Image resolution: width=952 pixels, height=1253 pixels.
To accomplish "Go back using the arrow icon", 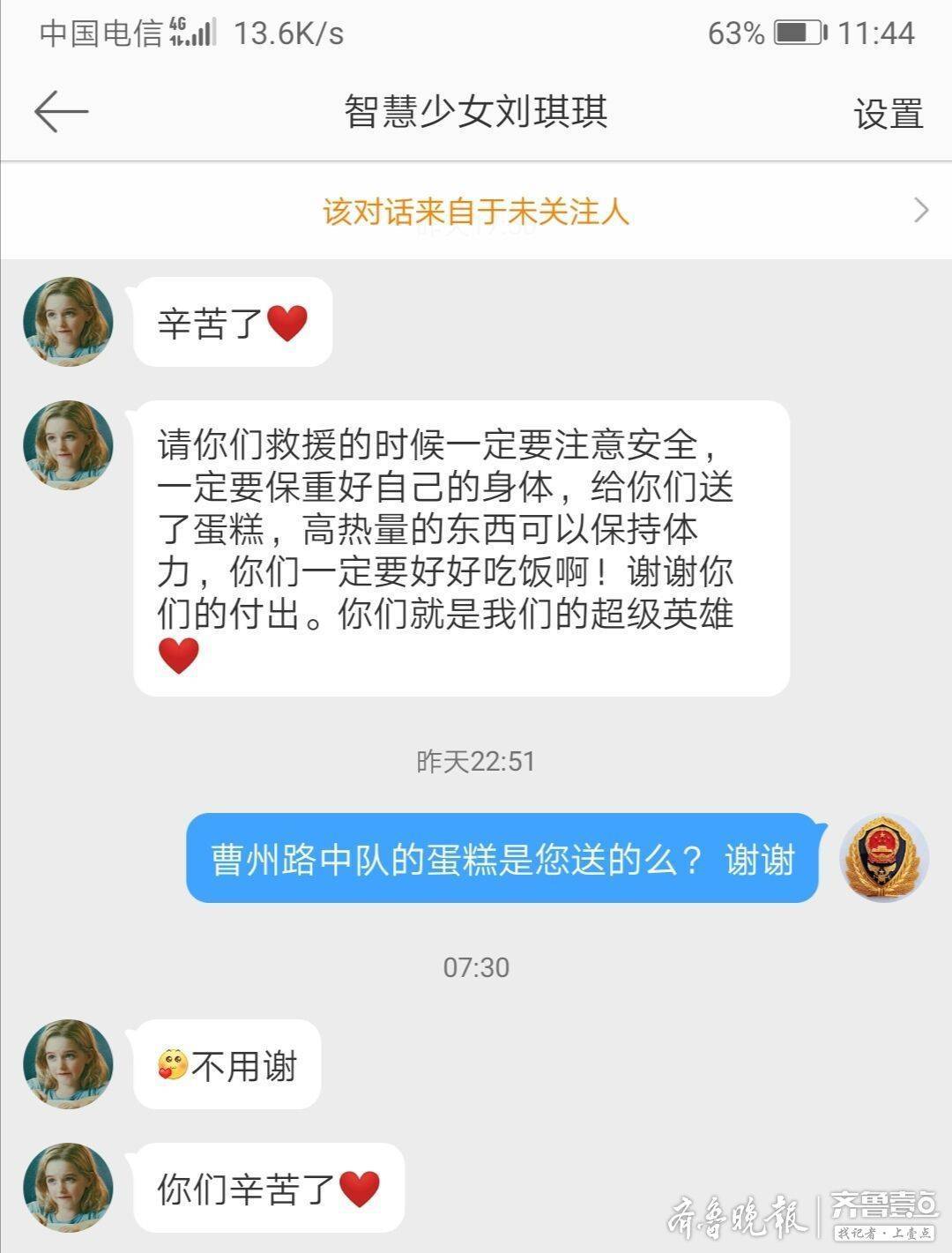I will tap(61, 112).
